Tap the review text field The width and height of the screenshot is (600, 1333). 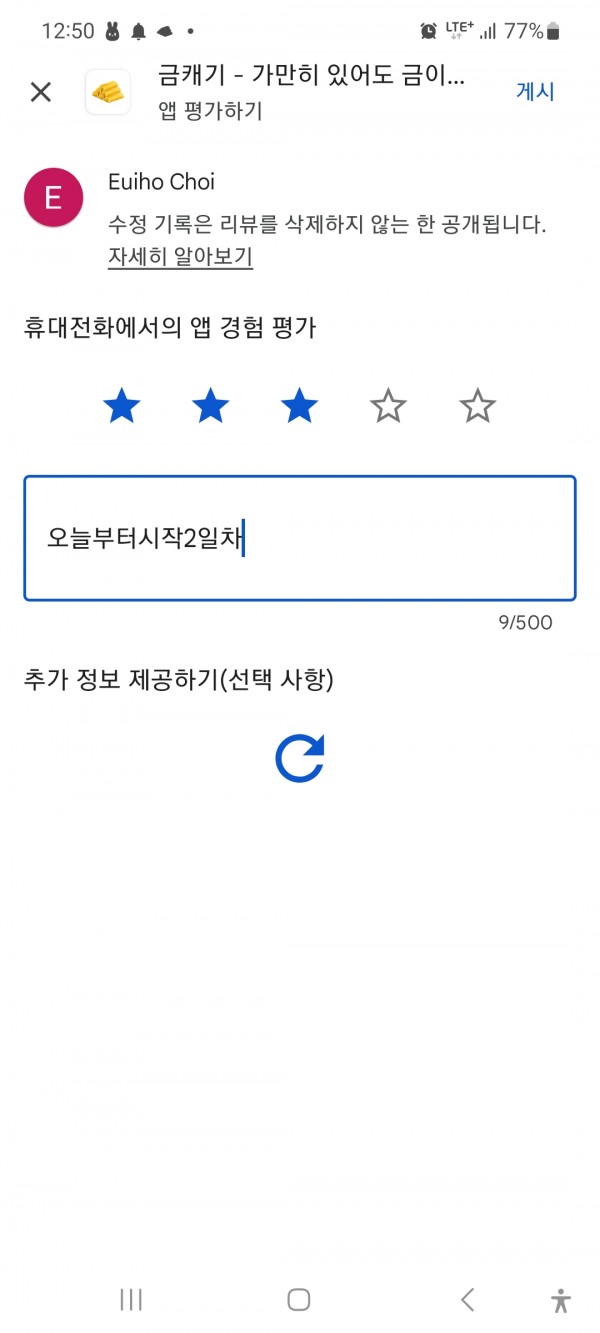click(x=300, y=538)
